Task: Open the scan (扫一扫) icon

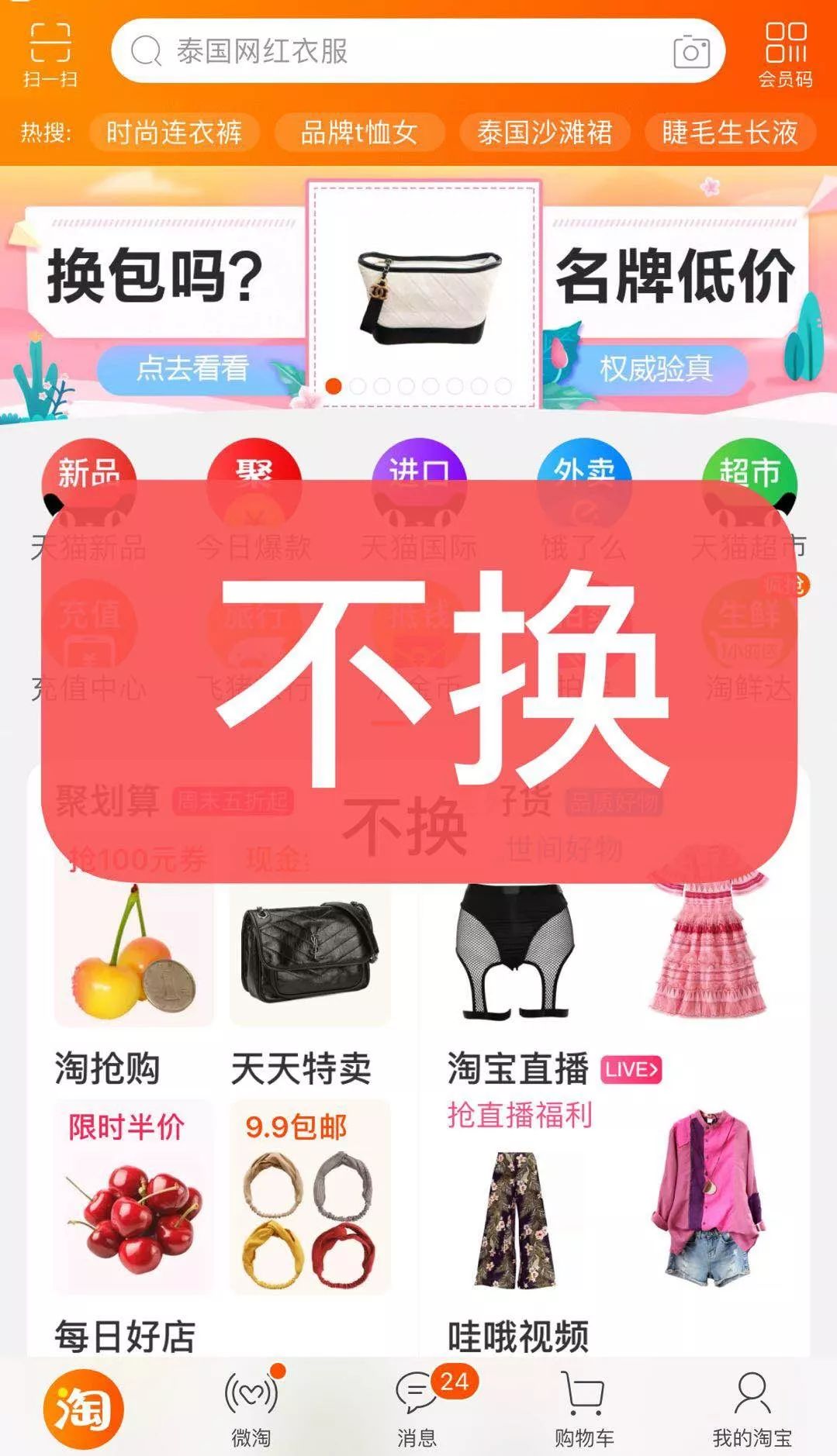Action: pyautogui.click(x=50, y=53)
